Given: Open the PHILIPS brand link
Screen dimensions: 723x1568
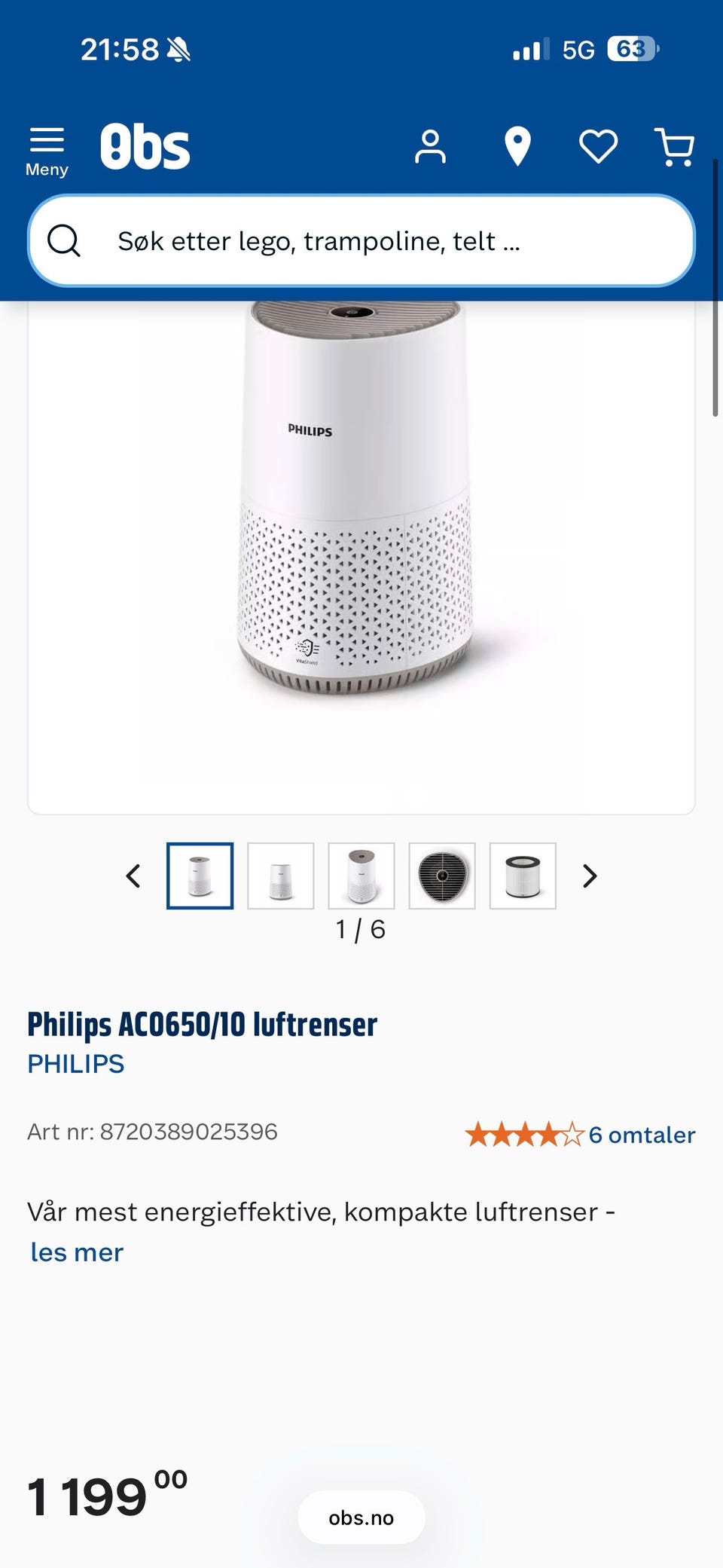Looking at the screenshot, I should (x=76, y=1064).
